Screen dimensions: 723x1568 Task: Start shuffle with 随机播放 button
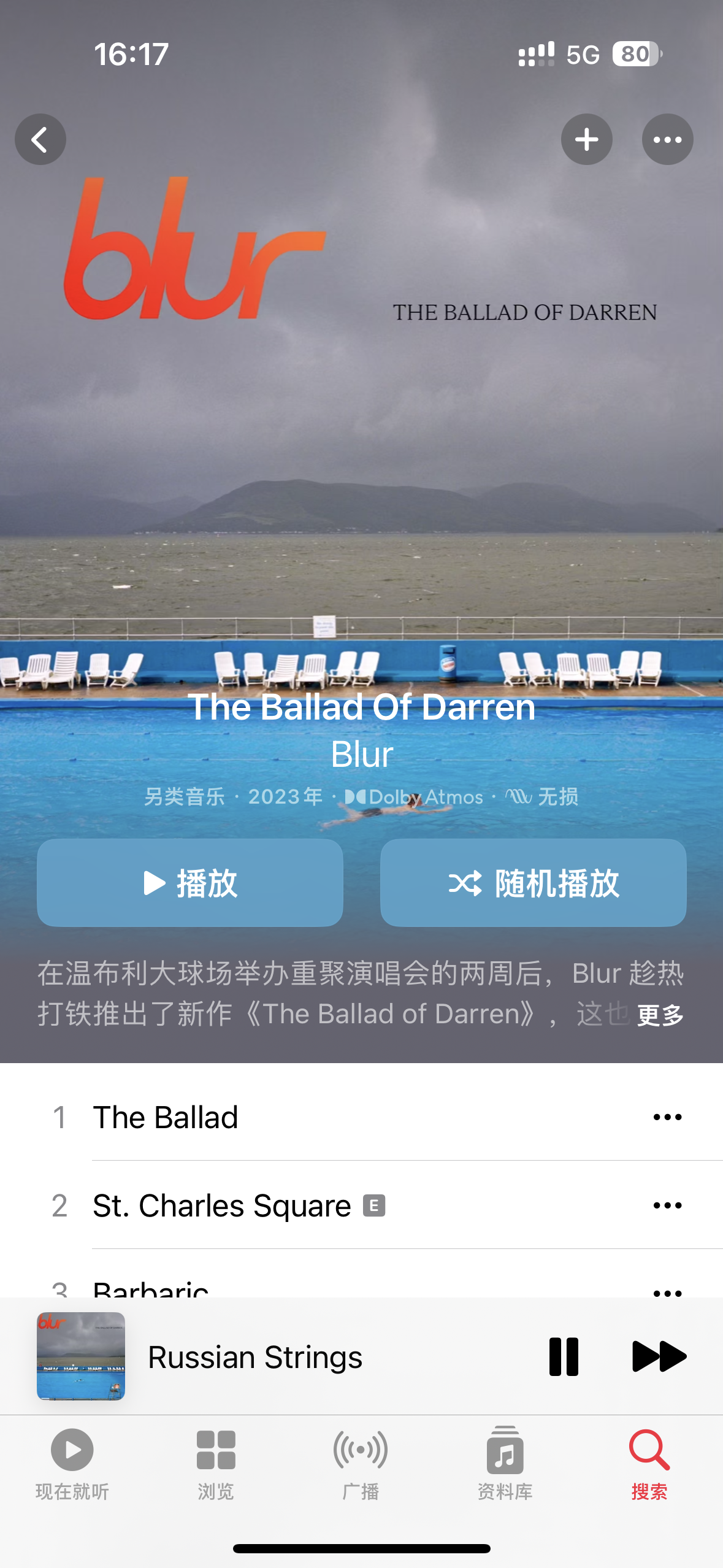coord(533,883)
